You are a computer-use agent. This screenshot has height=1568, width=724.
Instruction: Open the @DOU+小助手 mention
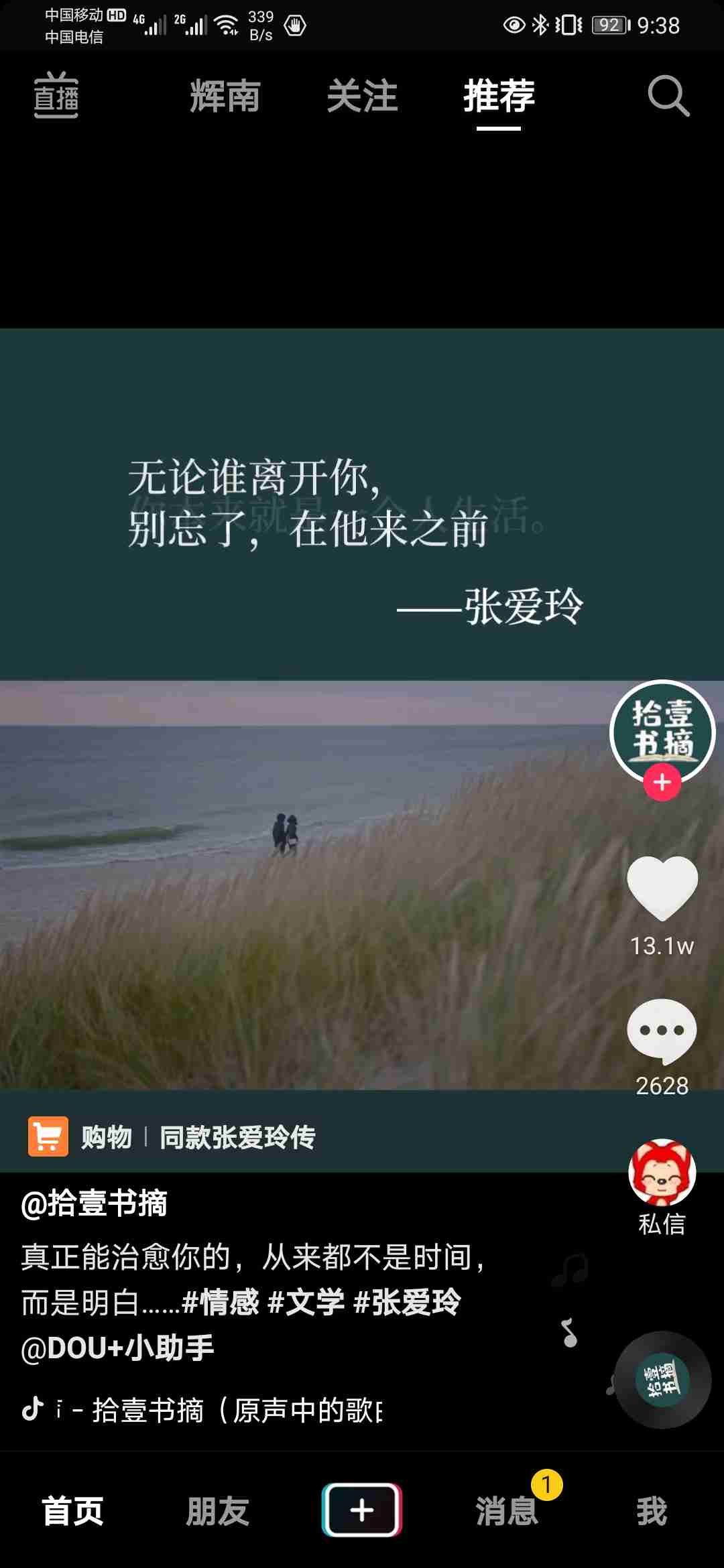point(117,1348)
